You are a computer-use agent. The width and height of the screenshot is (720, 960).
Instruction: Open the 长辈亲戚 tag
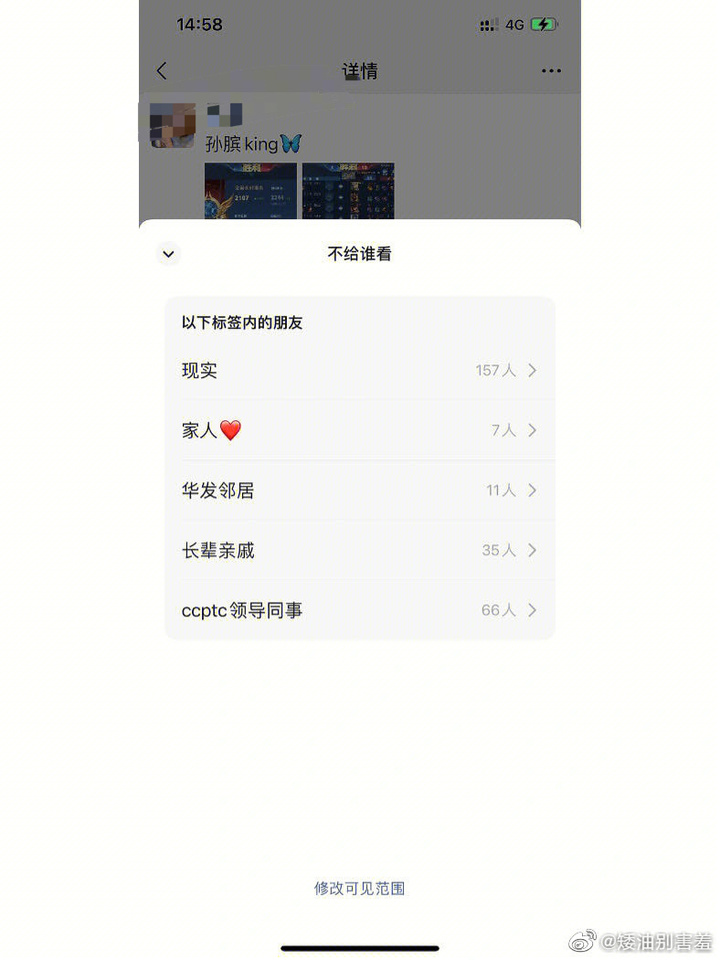[x=359, y=550]
